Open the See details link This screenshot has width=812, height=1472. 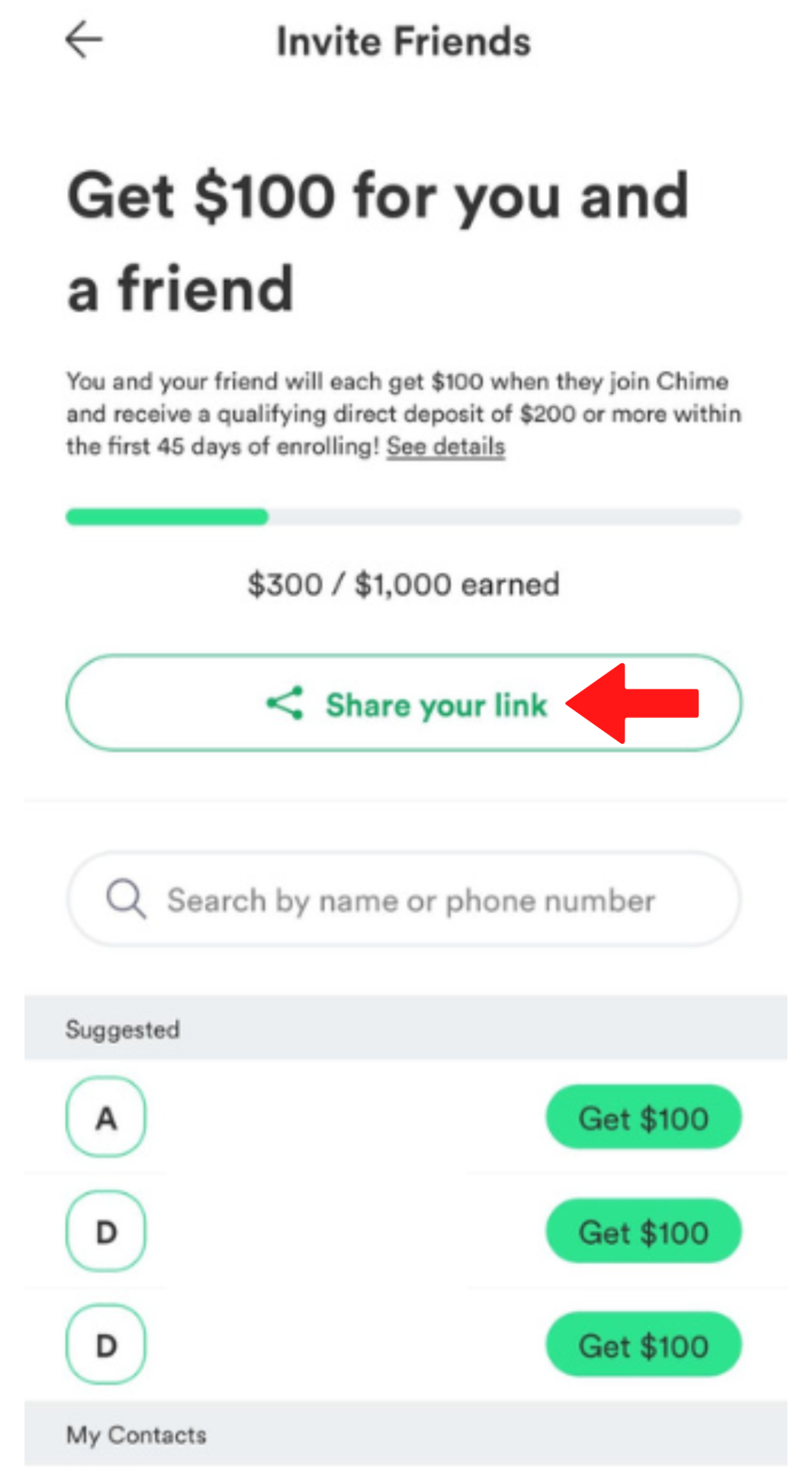pyautogui.click(x=446, y=447)
